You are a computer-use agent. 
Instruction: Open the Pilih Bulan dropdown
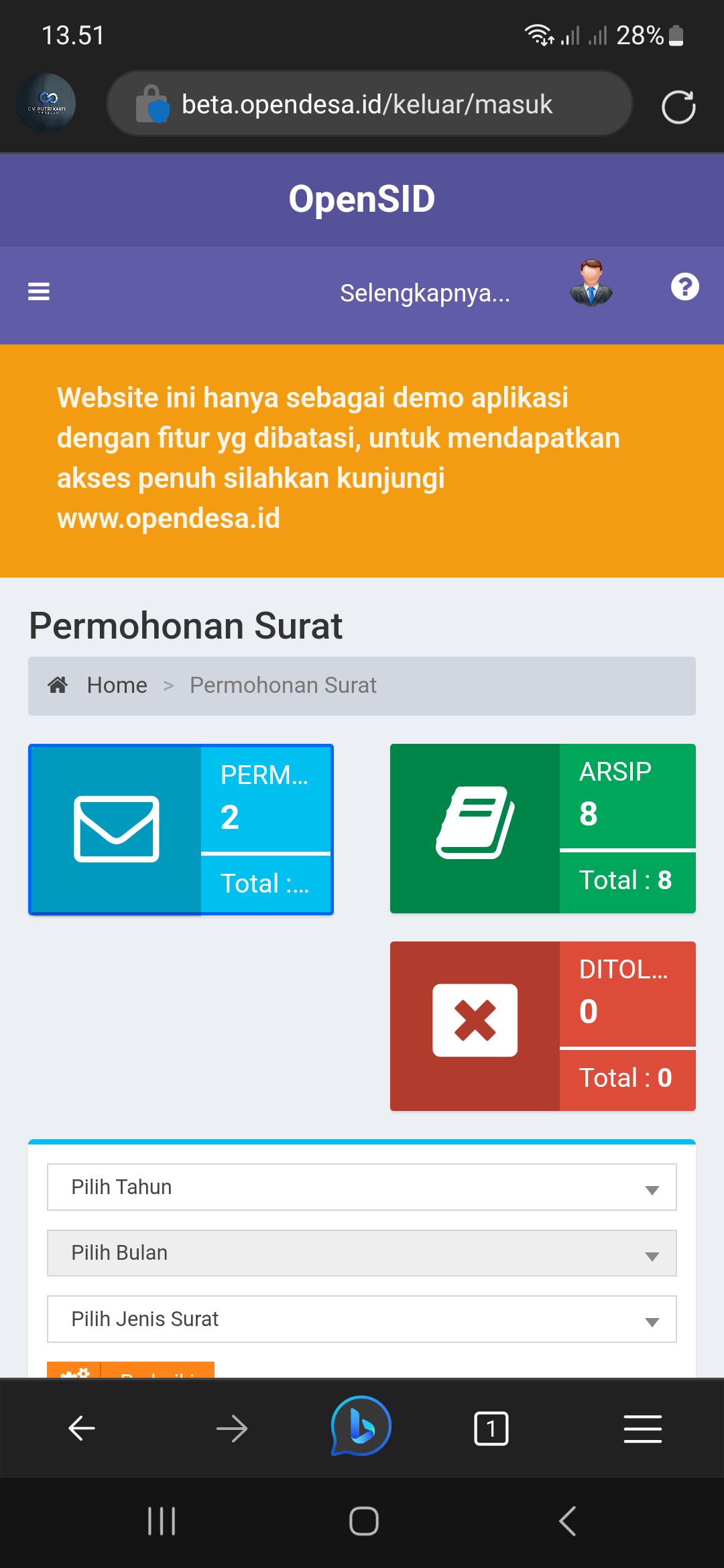point(362,1252)
